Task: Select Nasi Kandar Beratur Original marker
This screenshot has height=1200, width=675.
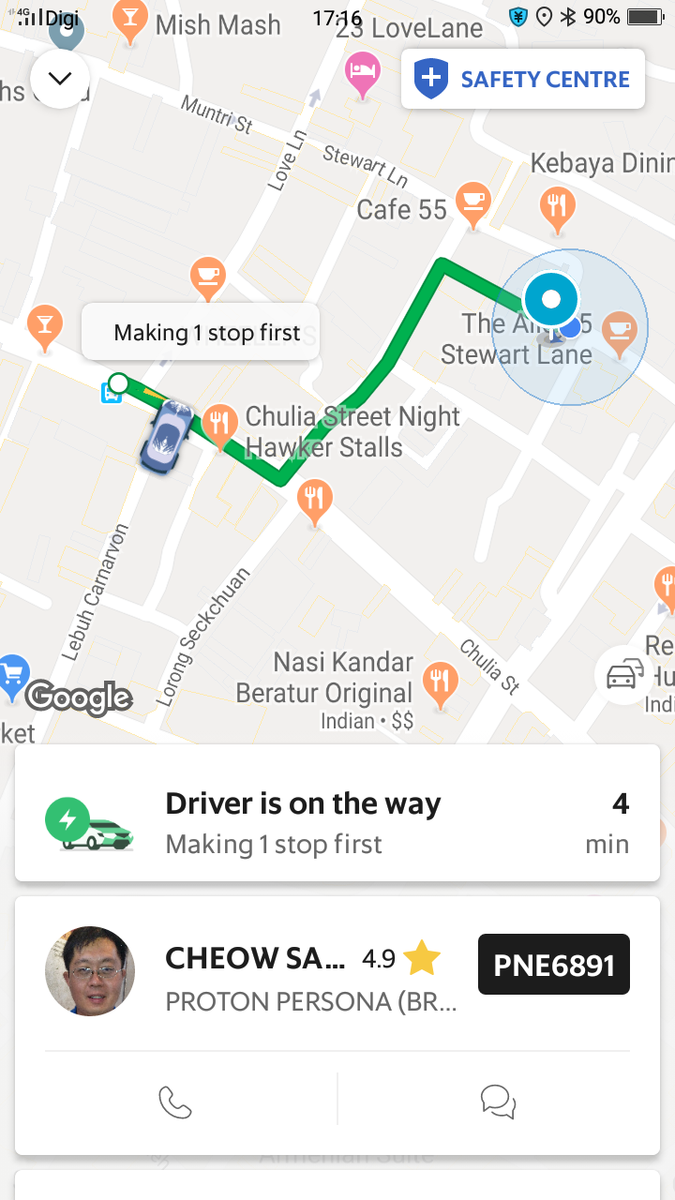Action: pyautogui.click(x=440, y=681)
